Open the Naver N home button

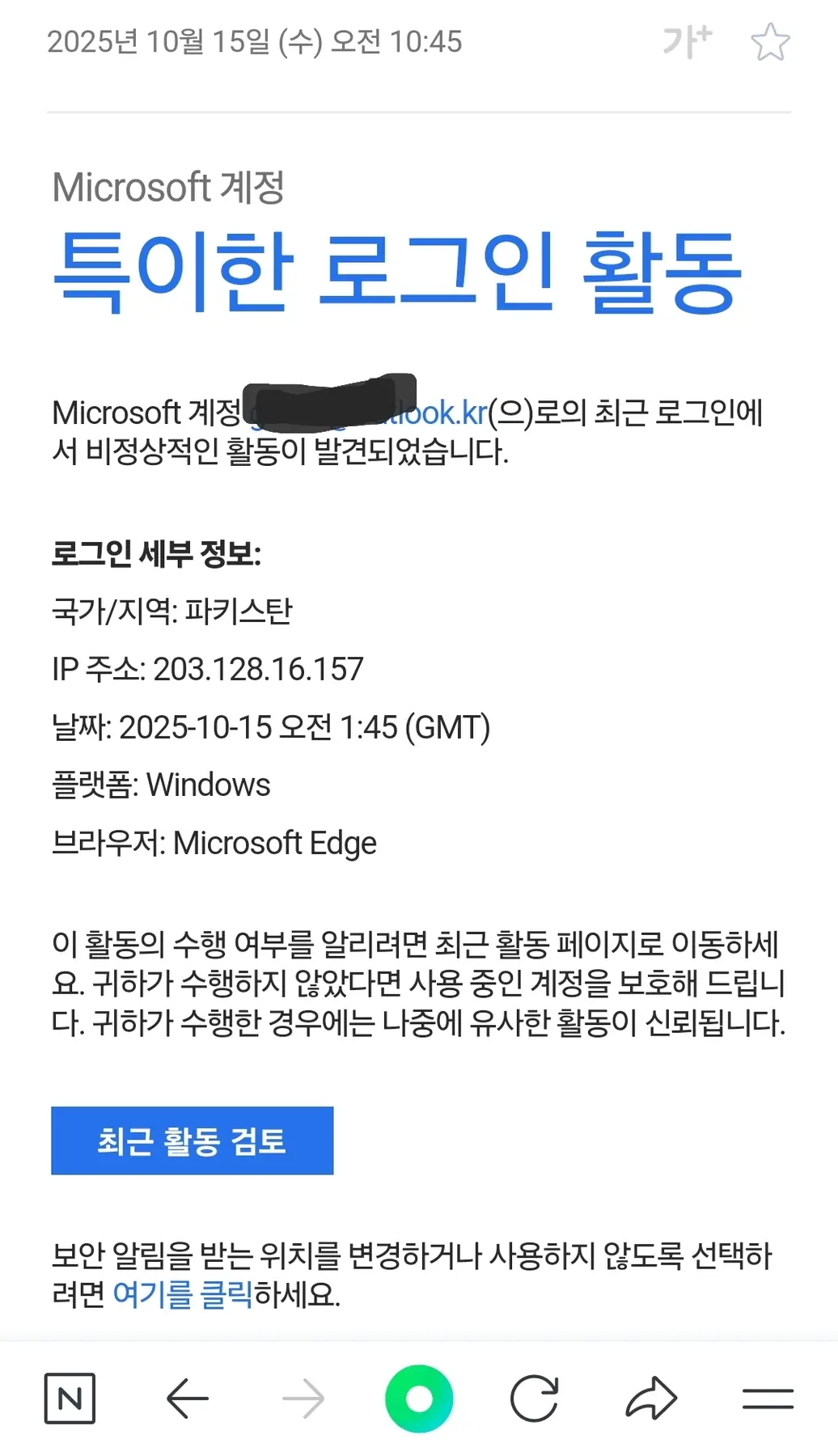[70, 1398]
